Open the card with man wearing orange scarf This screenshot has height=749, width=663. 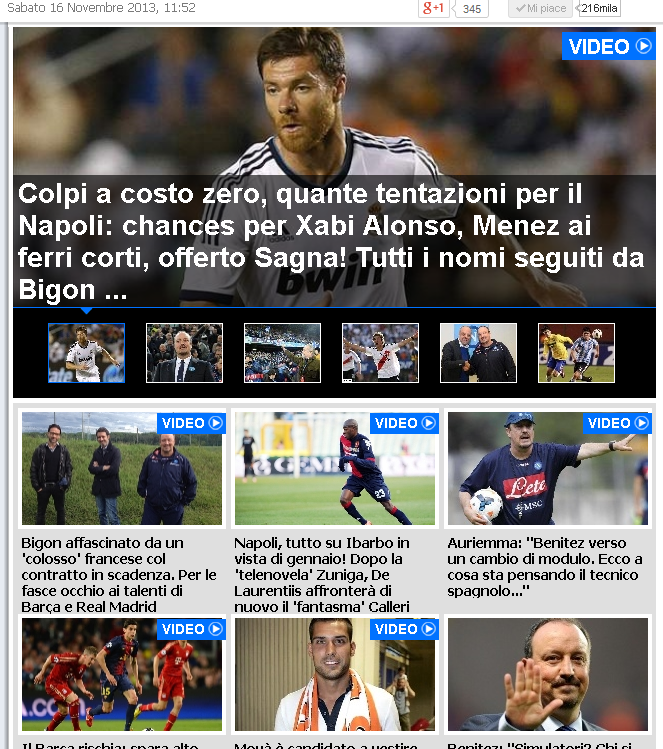pyautogui.click(x=334, y=674)
